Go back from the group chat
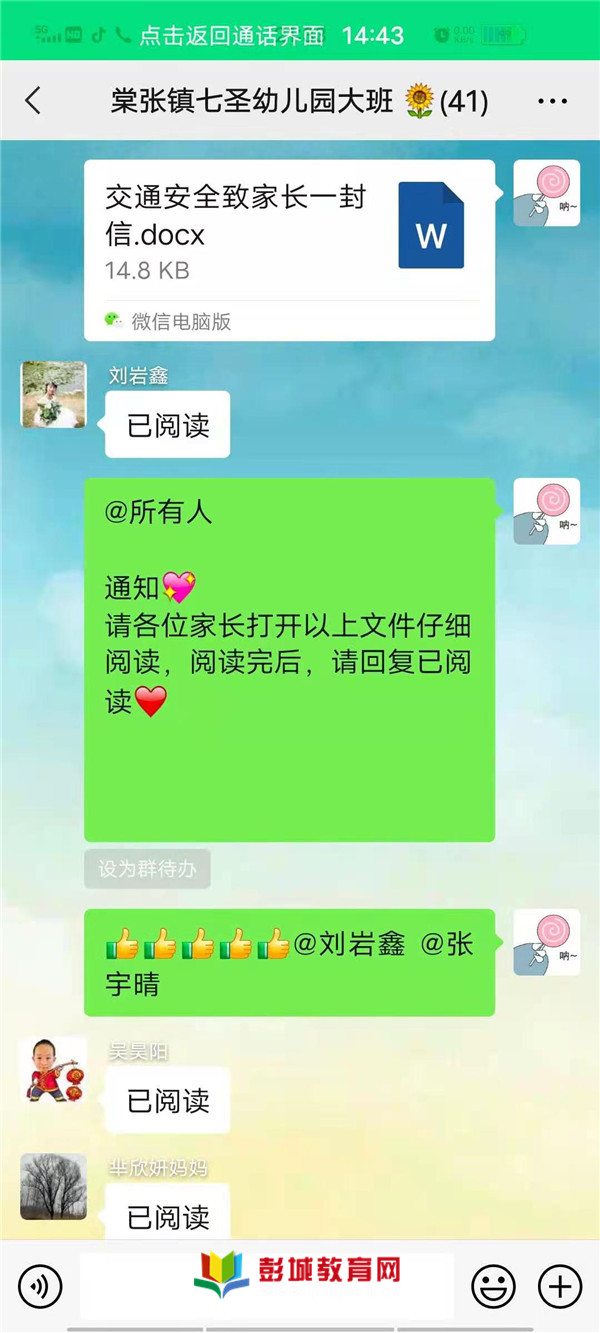This screenshot has width=600, height=1333. point(33,101)
